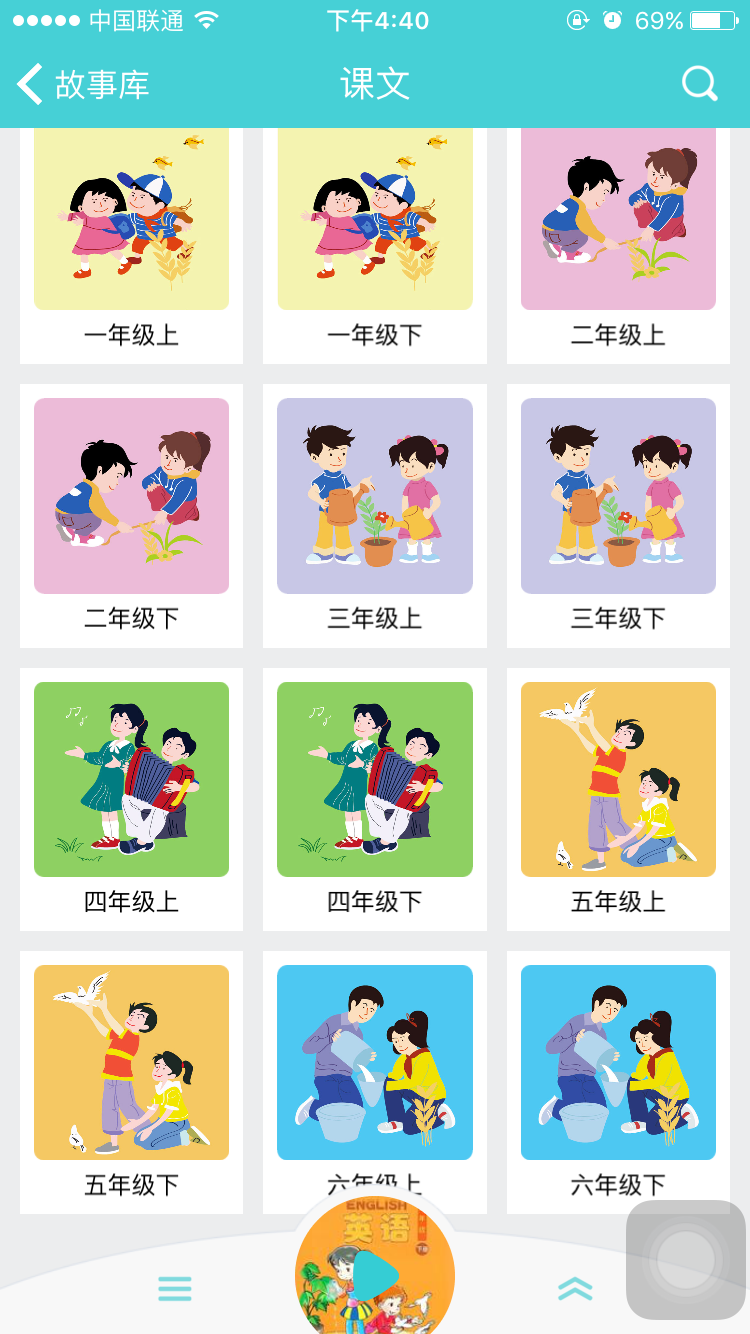
Task: Open the playlist menu icon
Action: [x=175, y=1289]
